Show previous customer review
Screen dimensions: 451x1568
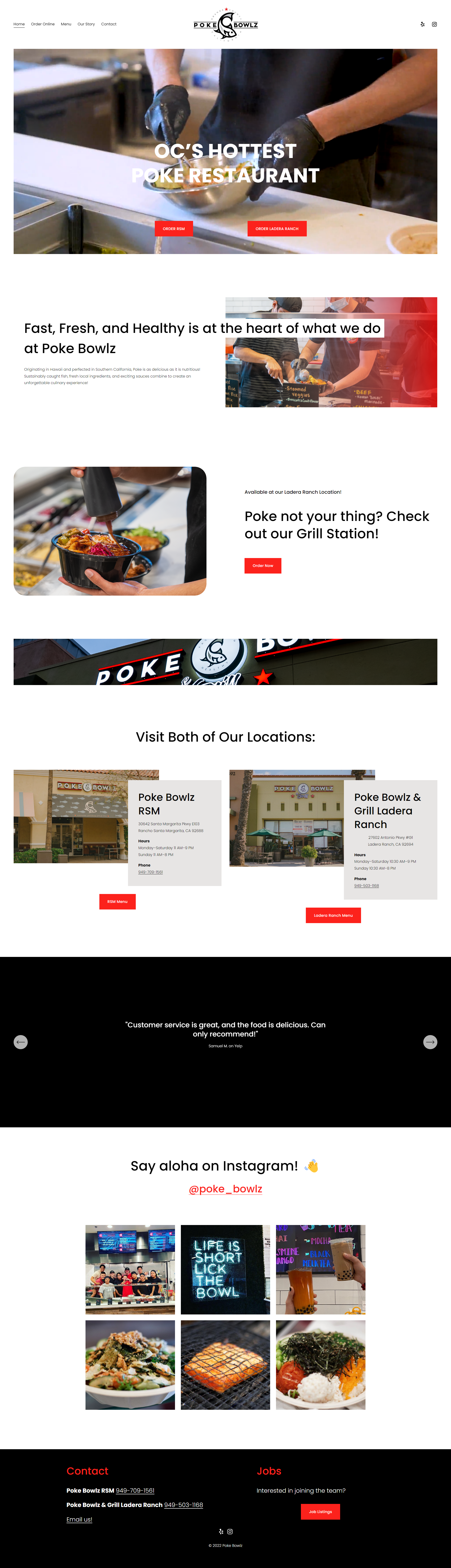pos(21,1042)
